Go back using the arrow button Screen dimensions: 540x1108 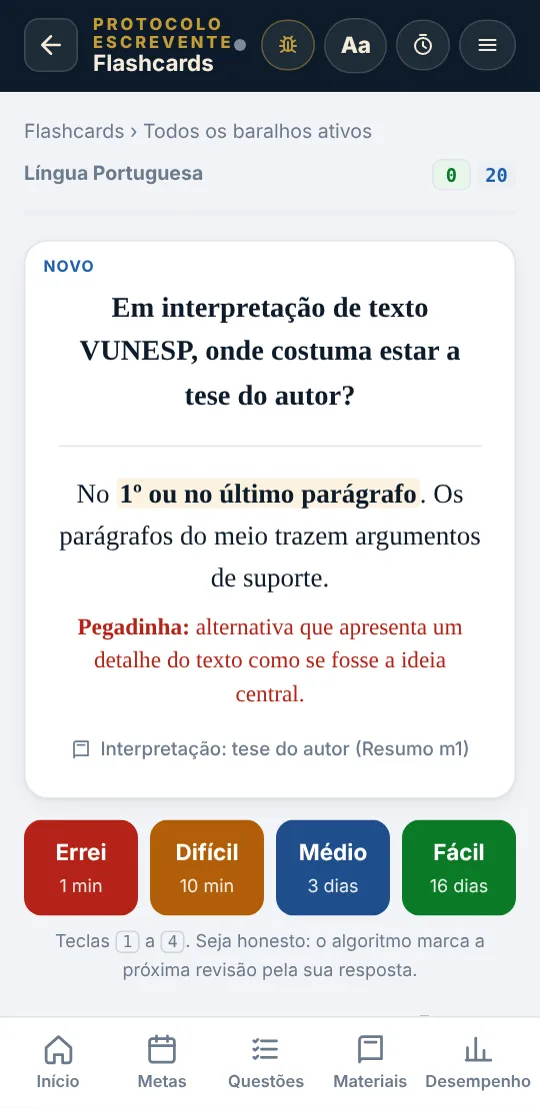point(51,45)
